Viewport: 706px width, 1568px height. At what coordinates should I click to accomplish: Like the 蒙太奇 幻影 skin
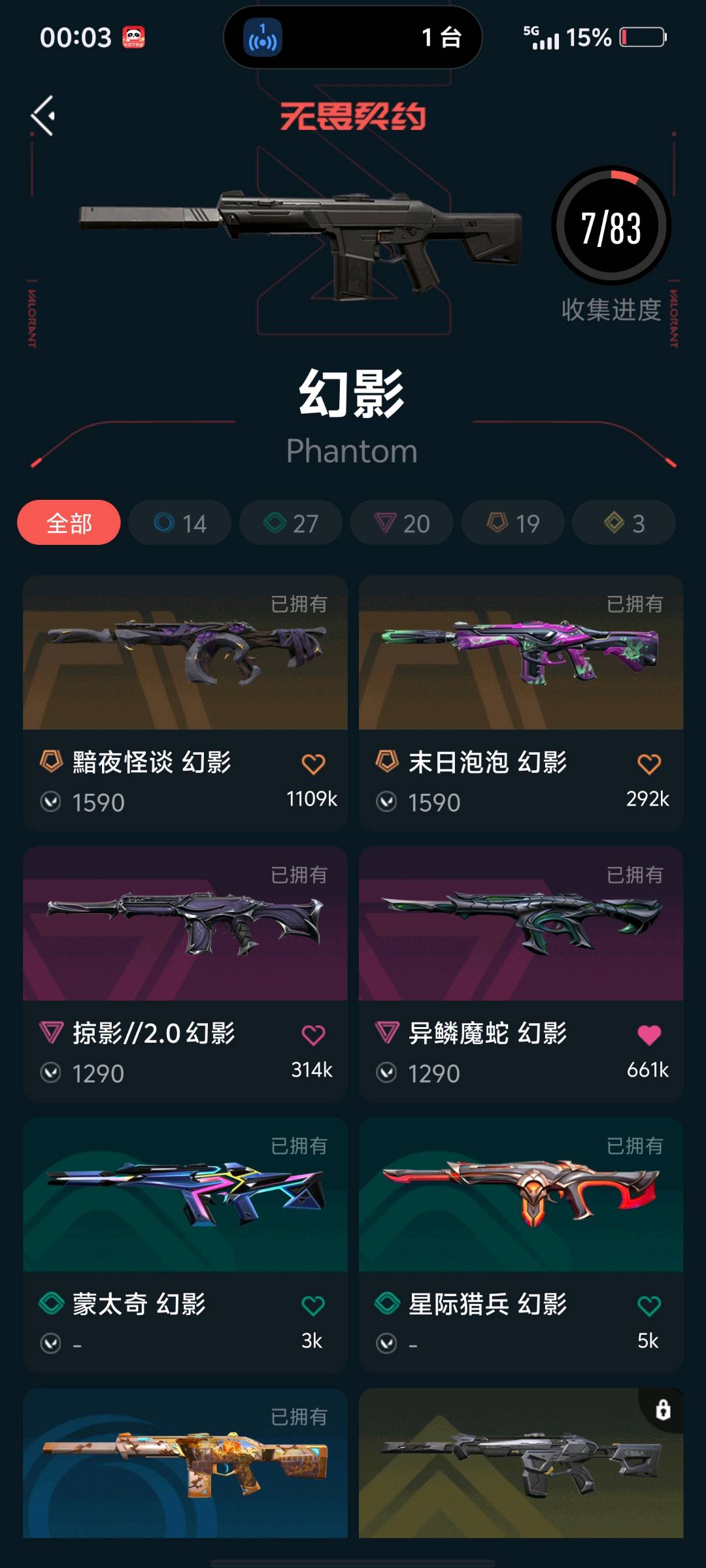(x=313, y=1306)
